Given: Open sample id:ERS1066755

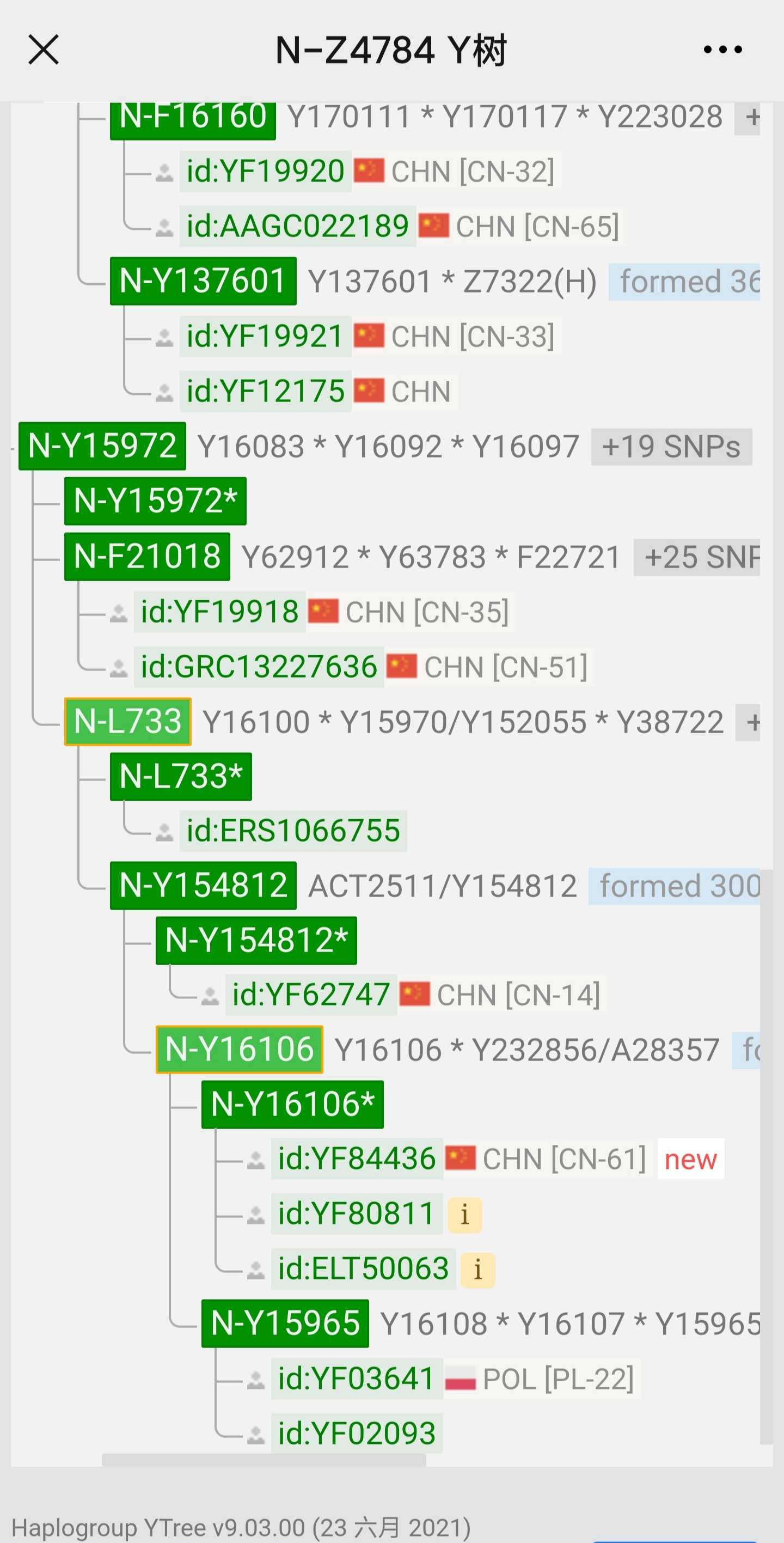Looking at the screenshot, I should click(293, 831).
